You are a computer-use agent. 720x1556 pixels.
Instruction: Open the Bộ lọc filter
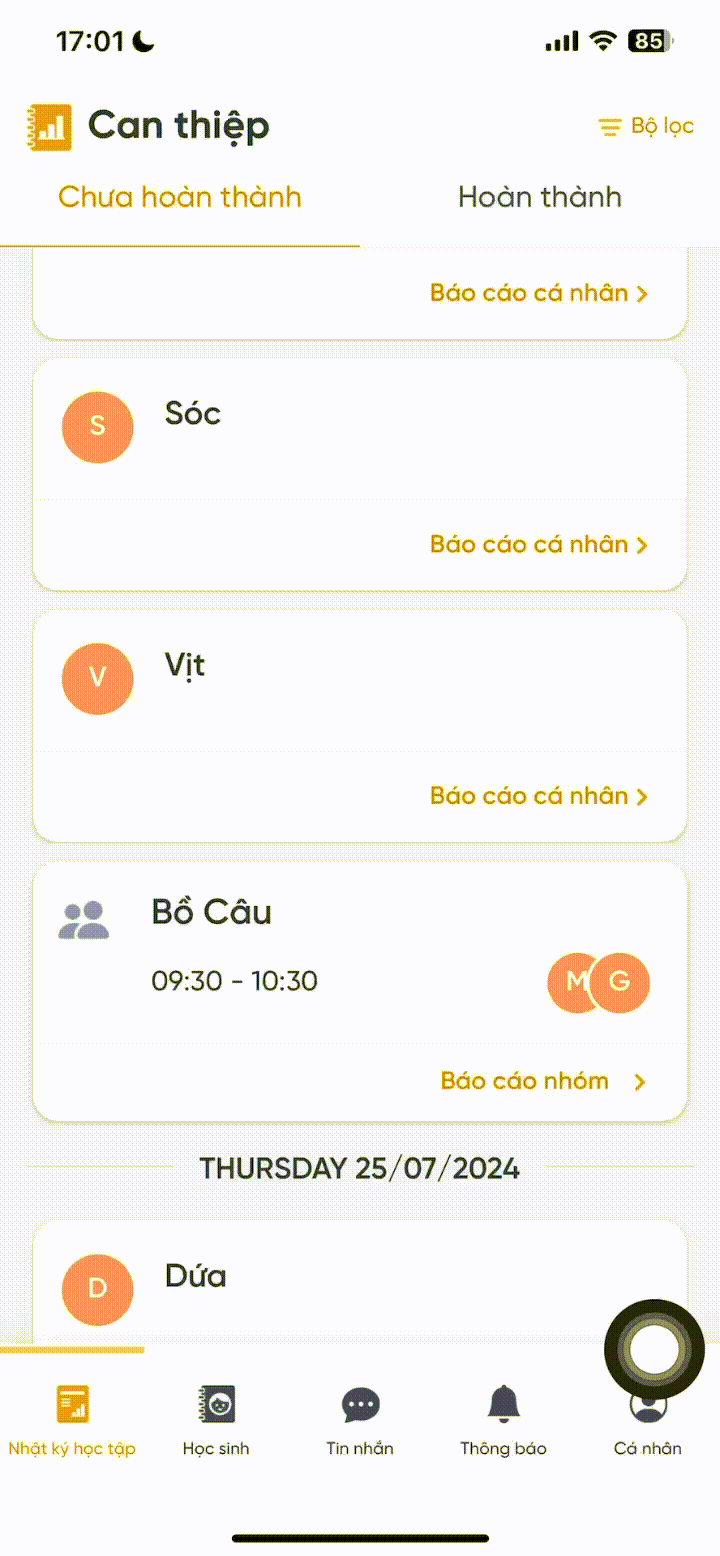click(x=646, y=127)
